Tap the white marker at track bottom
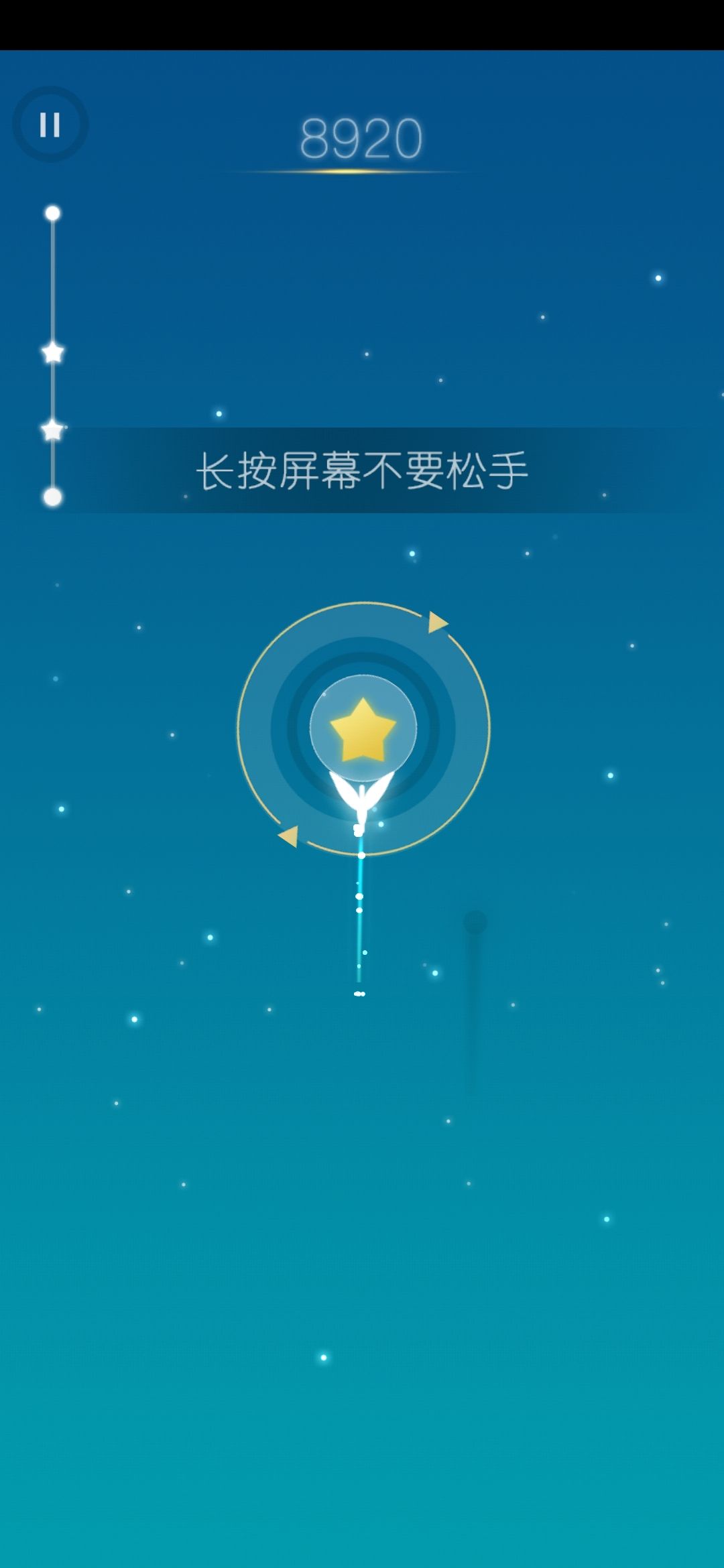The image size is (724, 1568). 52,496
